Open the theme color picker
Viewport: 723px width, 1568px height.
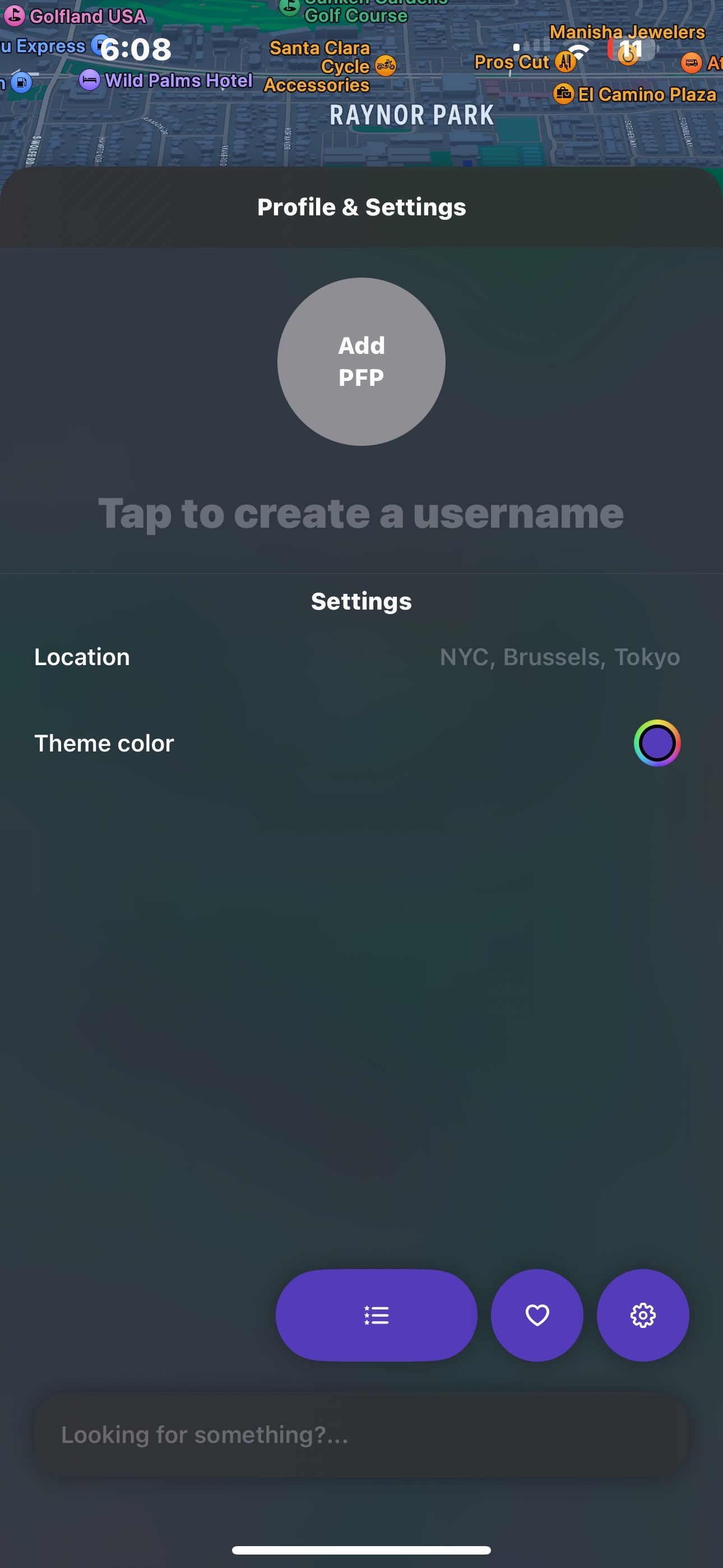[657, 743]
